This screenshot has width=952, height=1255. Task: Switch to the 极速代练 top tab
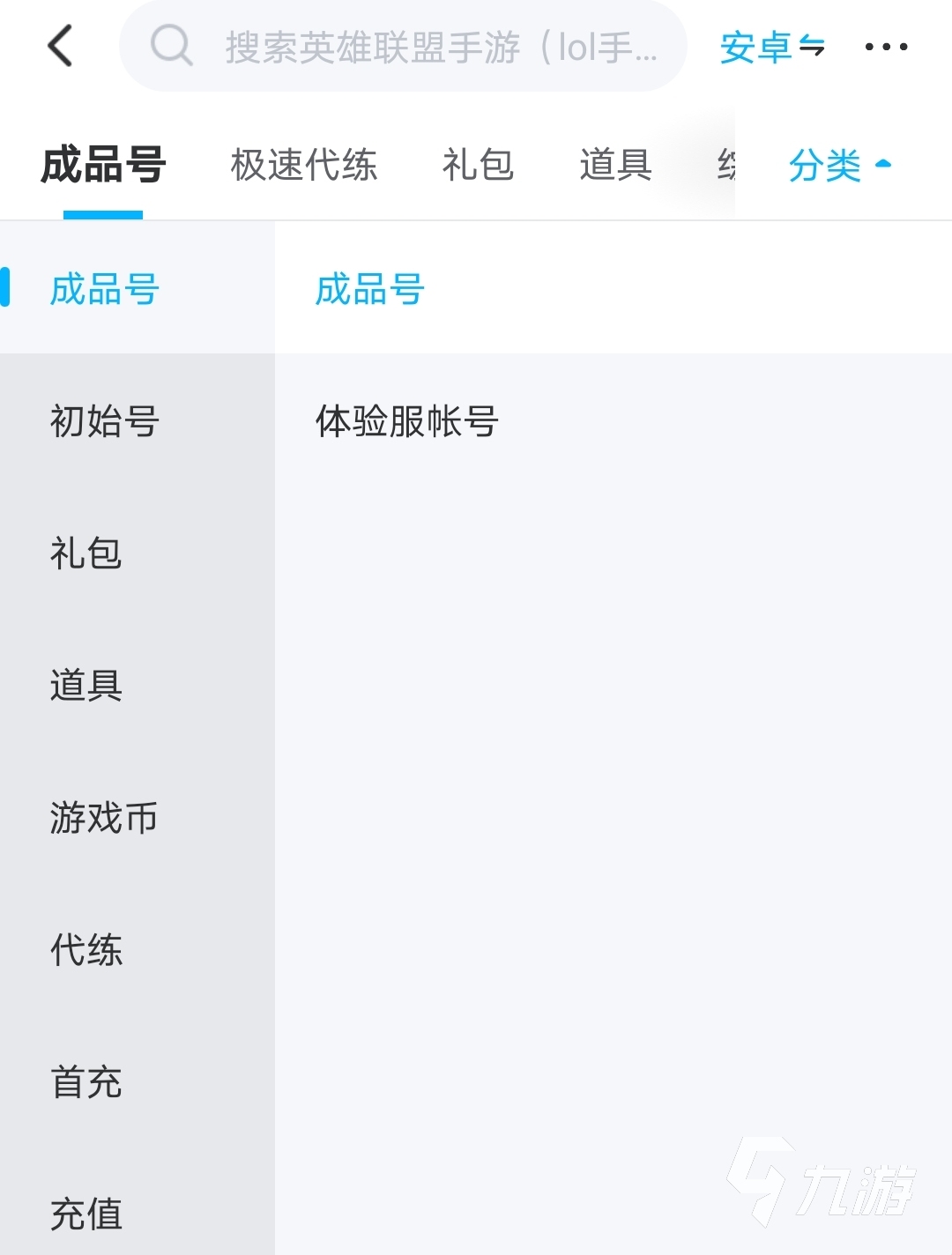click(x=304, y=165)
